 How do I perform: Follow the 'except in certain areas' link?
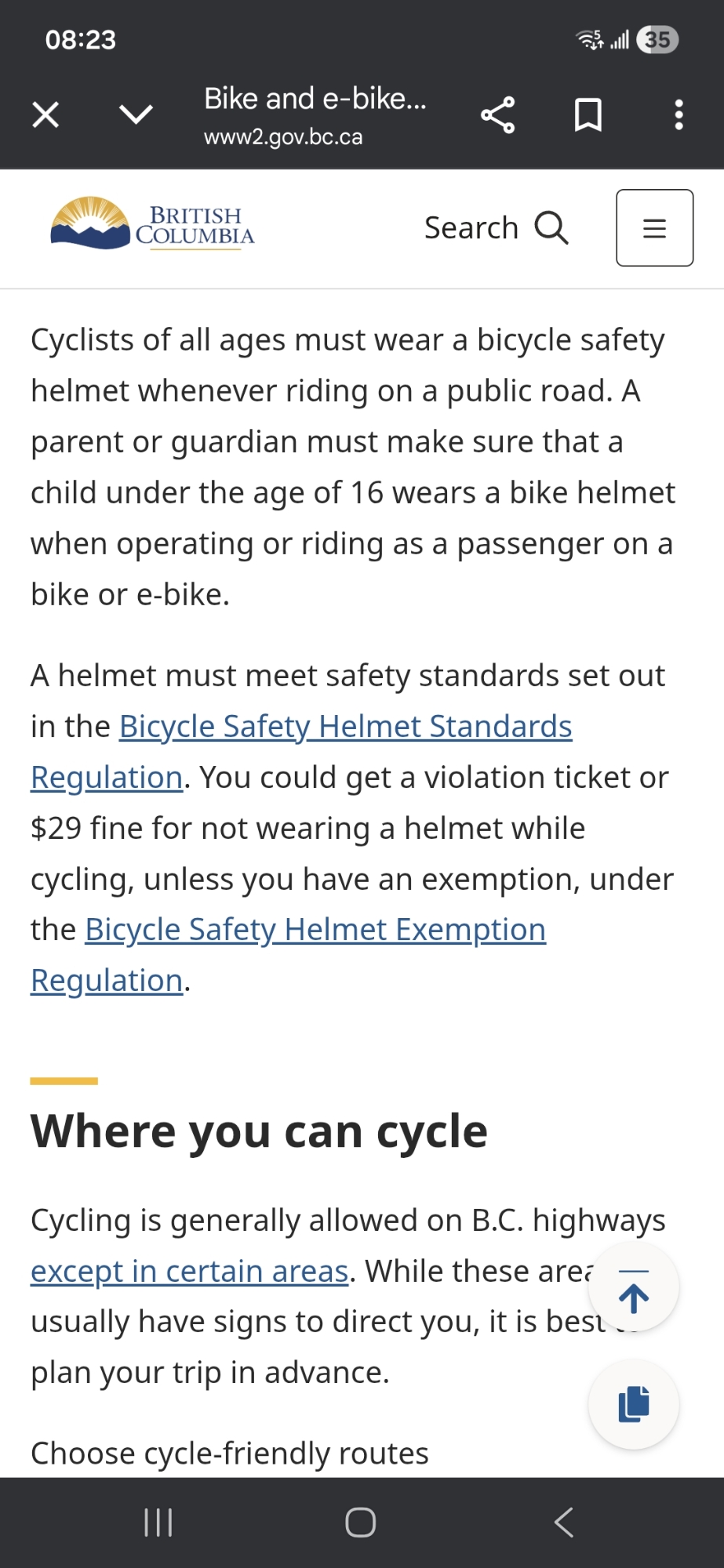point(189,1271)
